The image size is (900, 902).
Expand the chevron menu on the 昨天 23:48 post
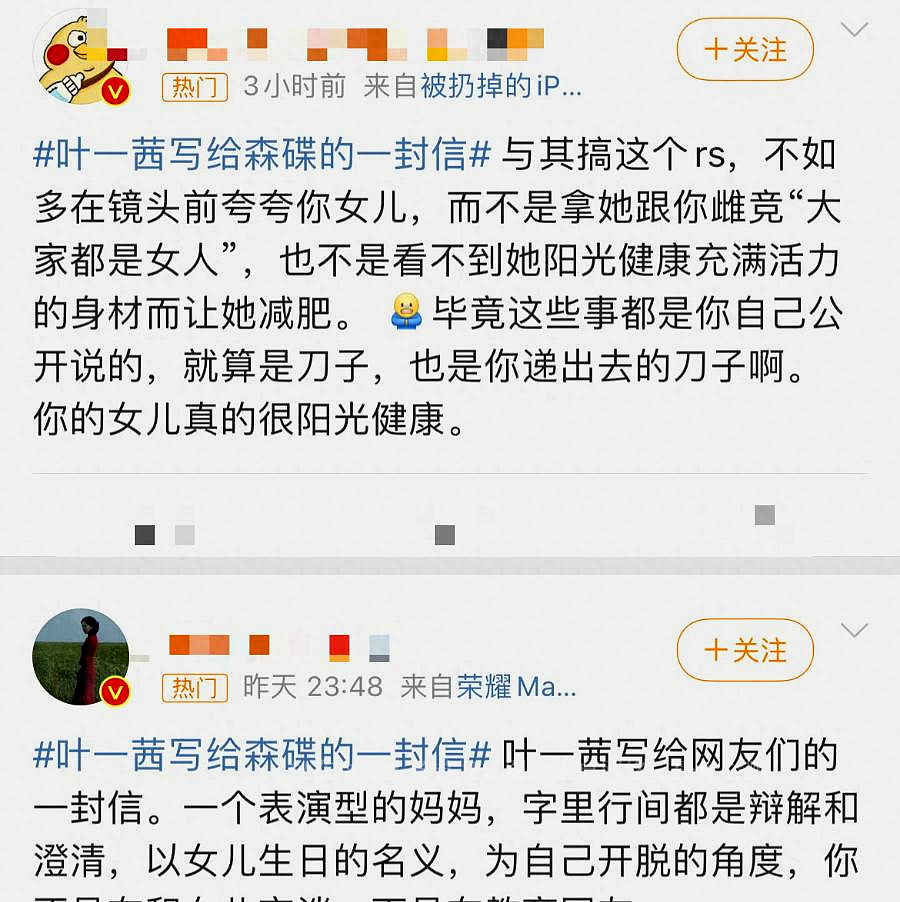(x=854, y=630)
